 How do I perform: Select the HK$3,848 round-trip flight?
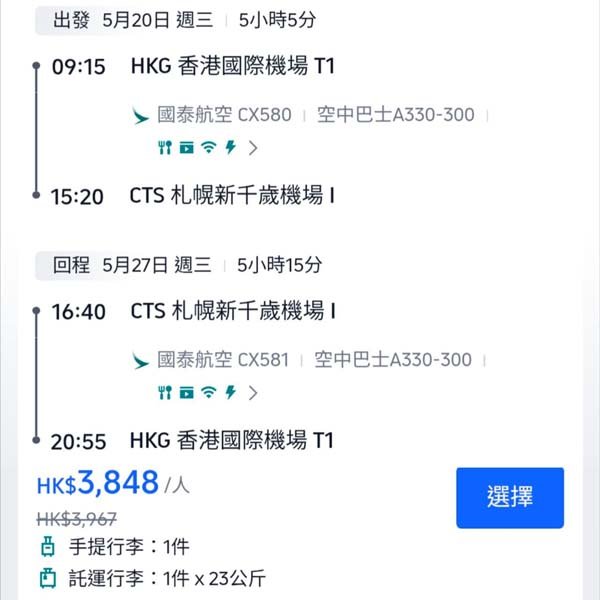510,497
